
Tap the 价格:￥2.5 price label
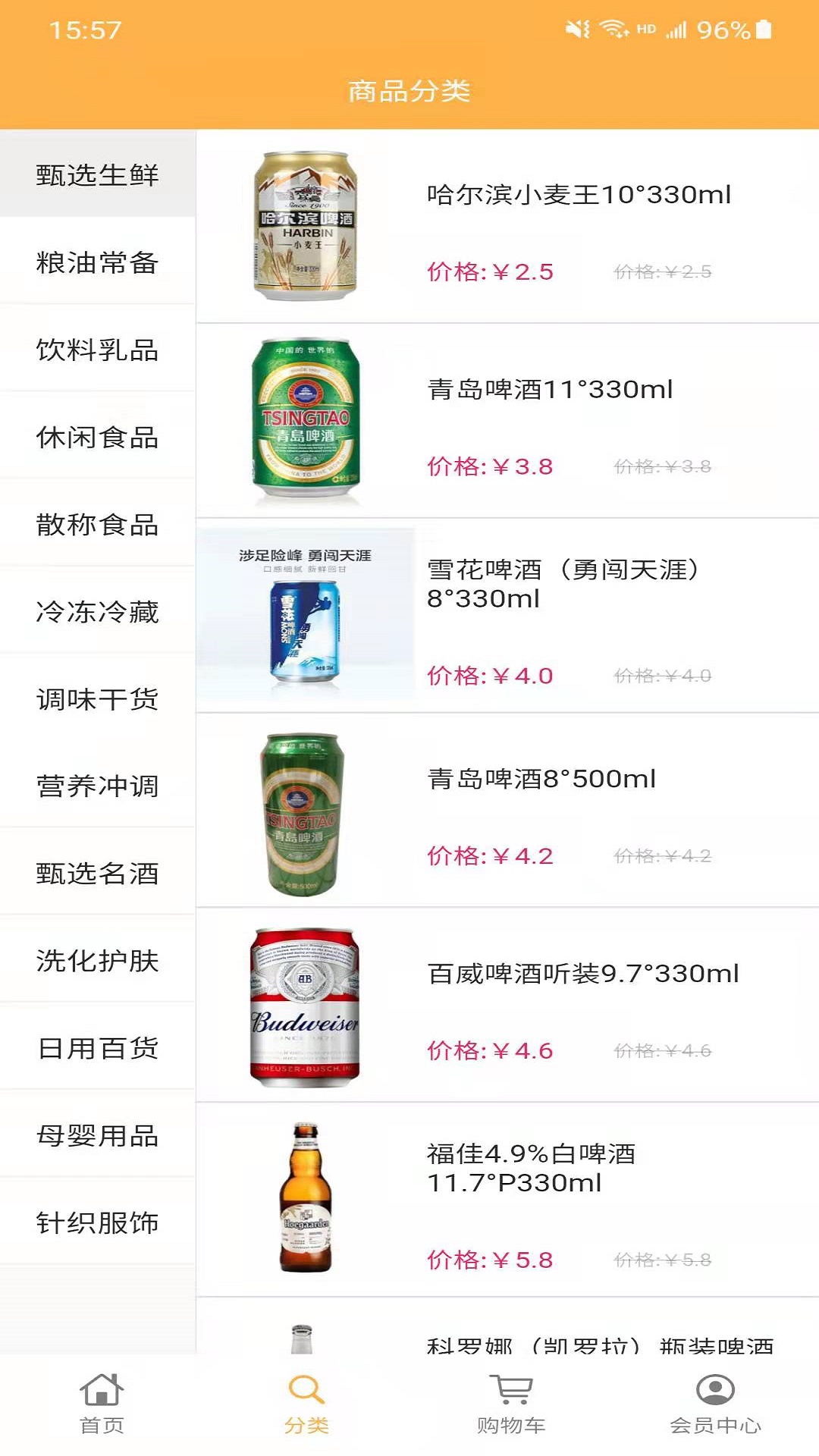click(x=489, y=269)
